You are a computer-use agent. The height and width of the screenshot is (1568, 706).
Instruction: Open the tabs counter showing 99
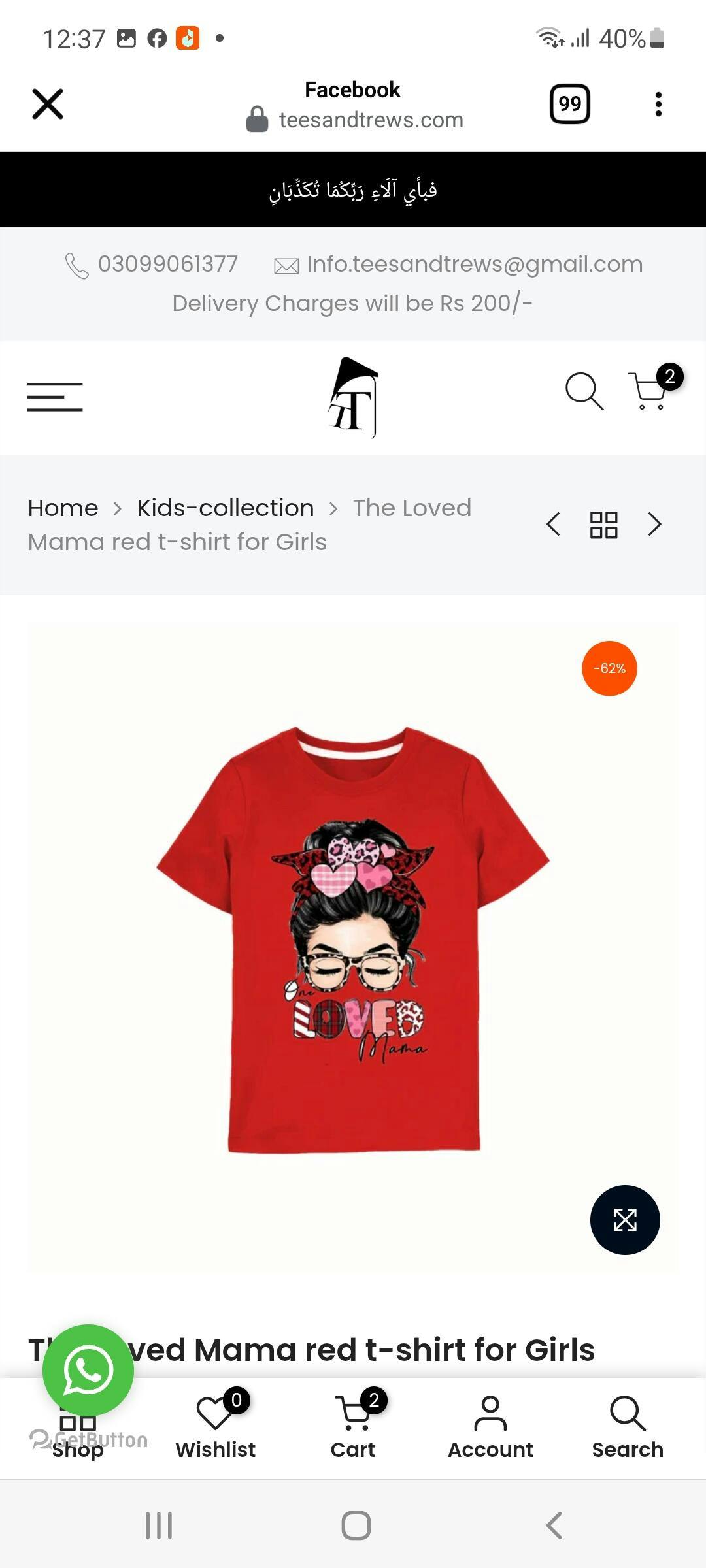pos(570,104)
